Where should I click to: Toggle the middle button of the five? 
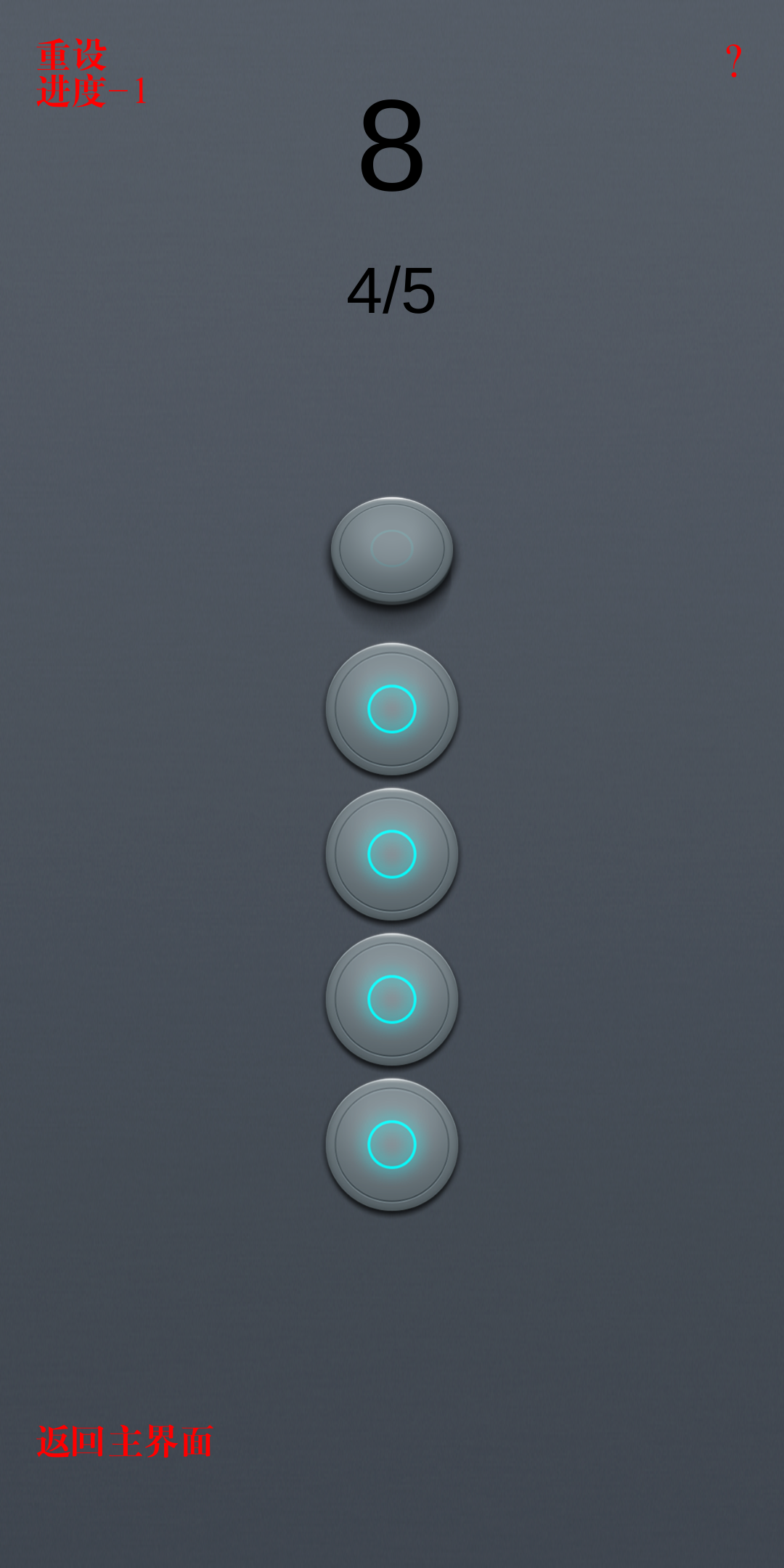click(392, 854)
